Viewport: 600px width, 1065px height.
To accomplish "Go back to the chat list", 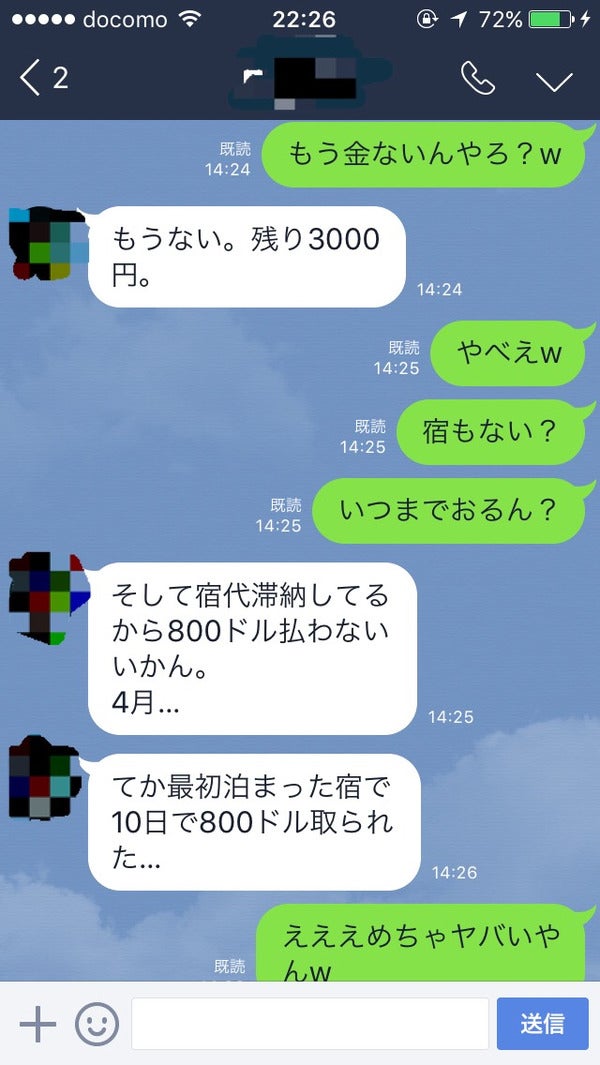I will point(43,78).
